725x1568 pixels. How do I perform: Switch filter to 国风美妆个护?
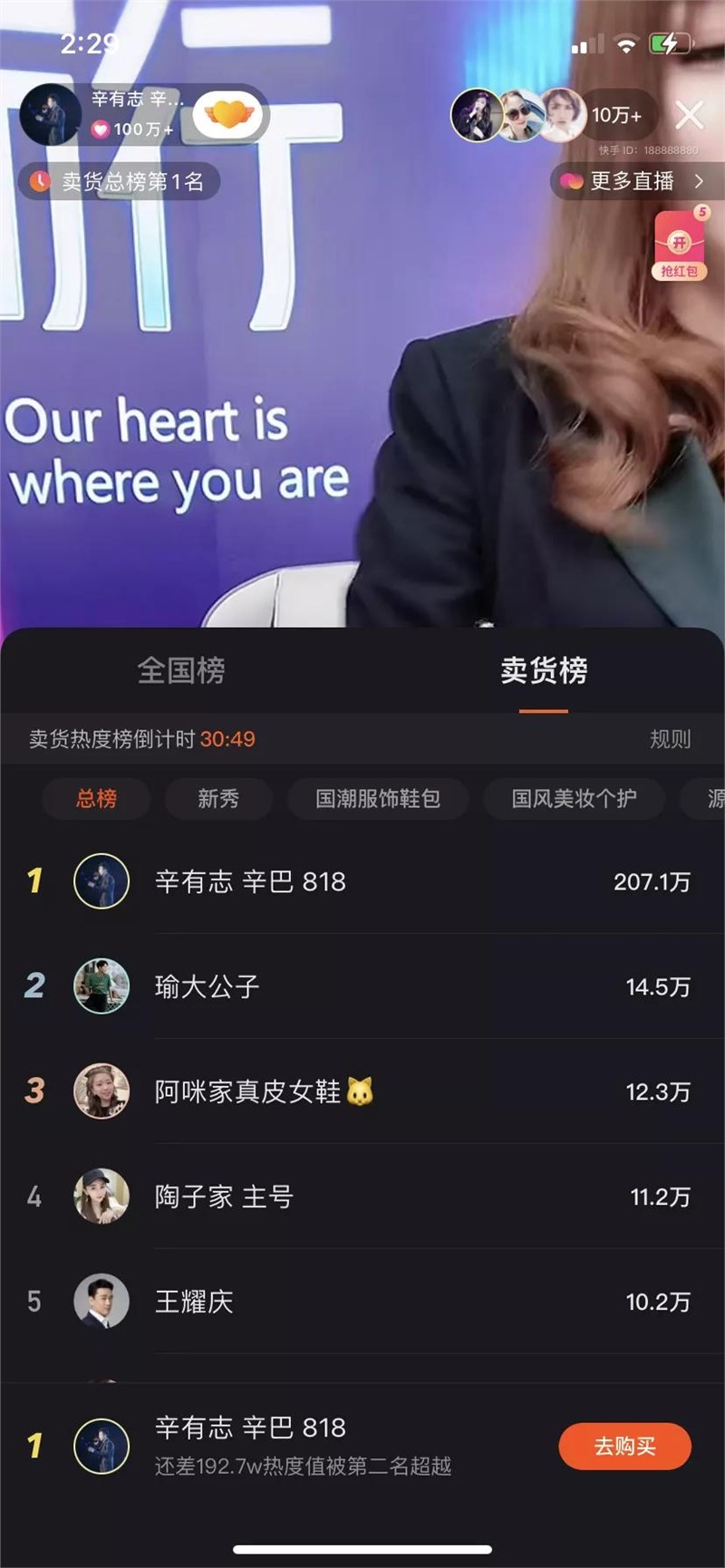click(x=574, y=799)
